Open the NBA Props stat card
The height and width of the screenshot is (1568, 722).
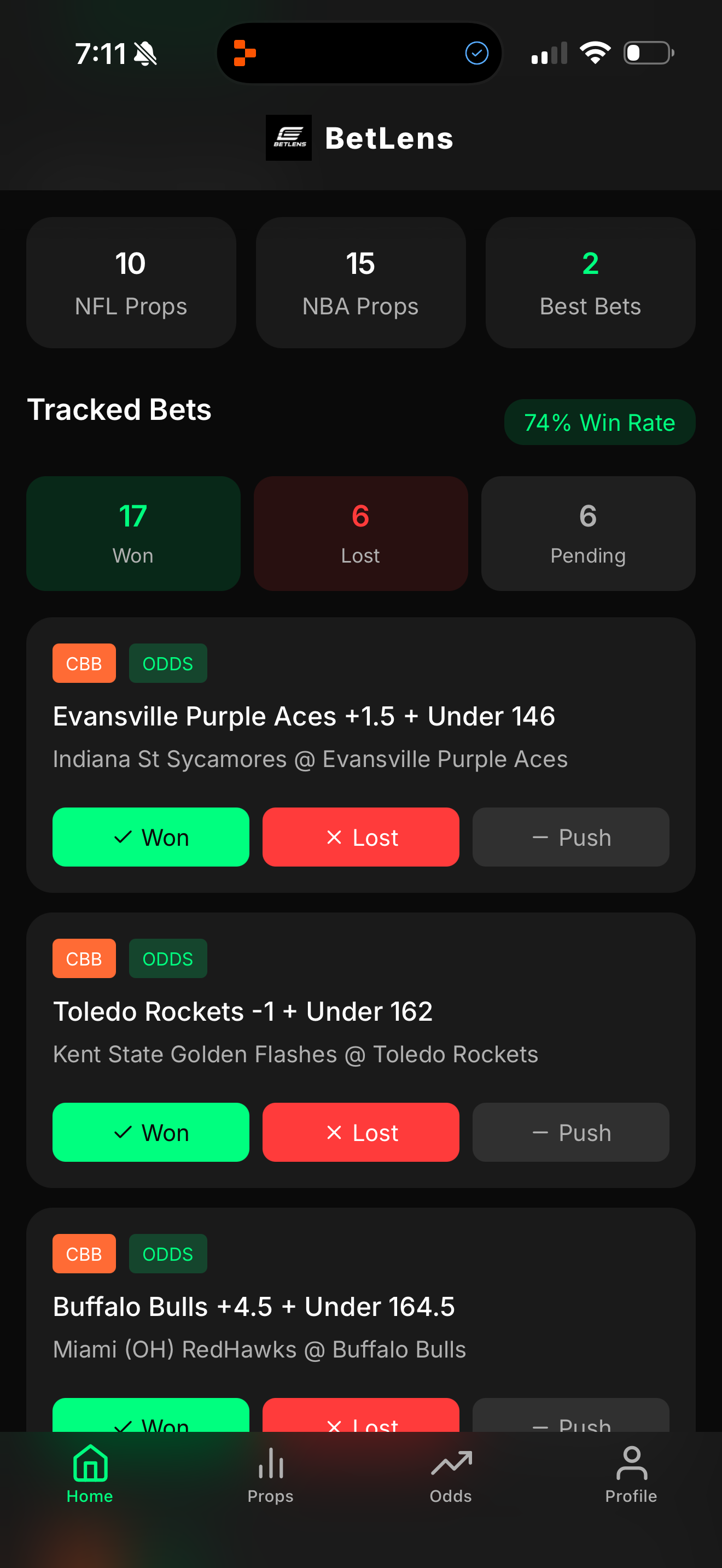pos(360,283)
